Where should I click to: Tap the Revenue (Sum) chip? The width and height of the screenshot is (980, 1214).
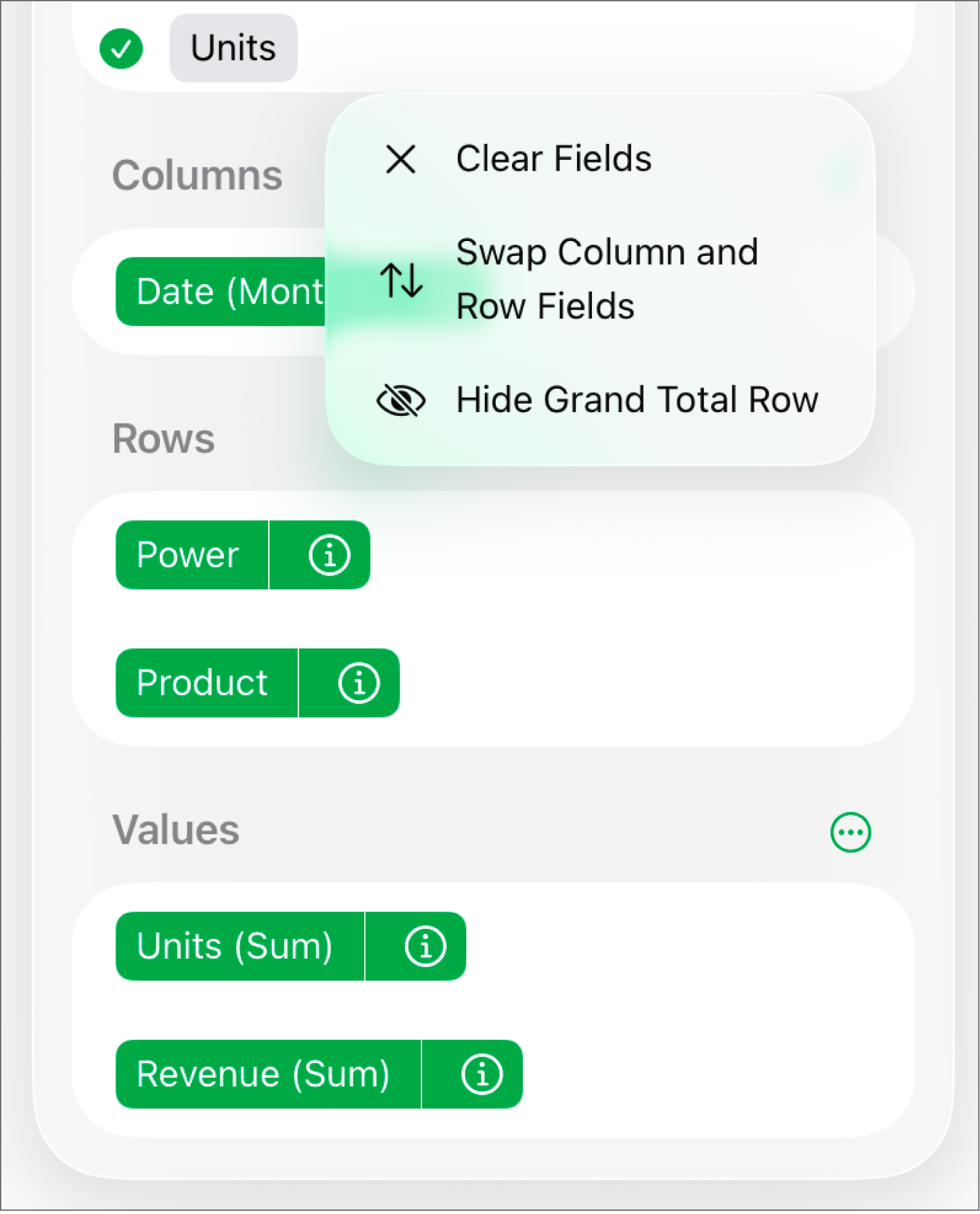[x=264, y=1075]
